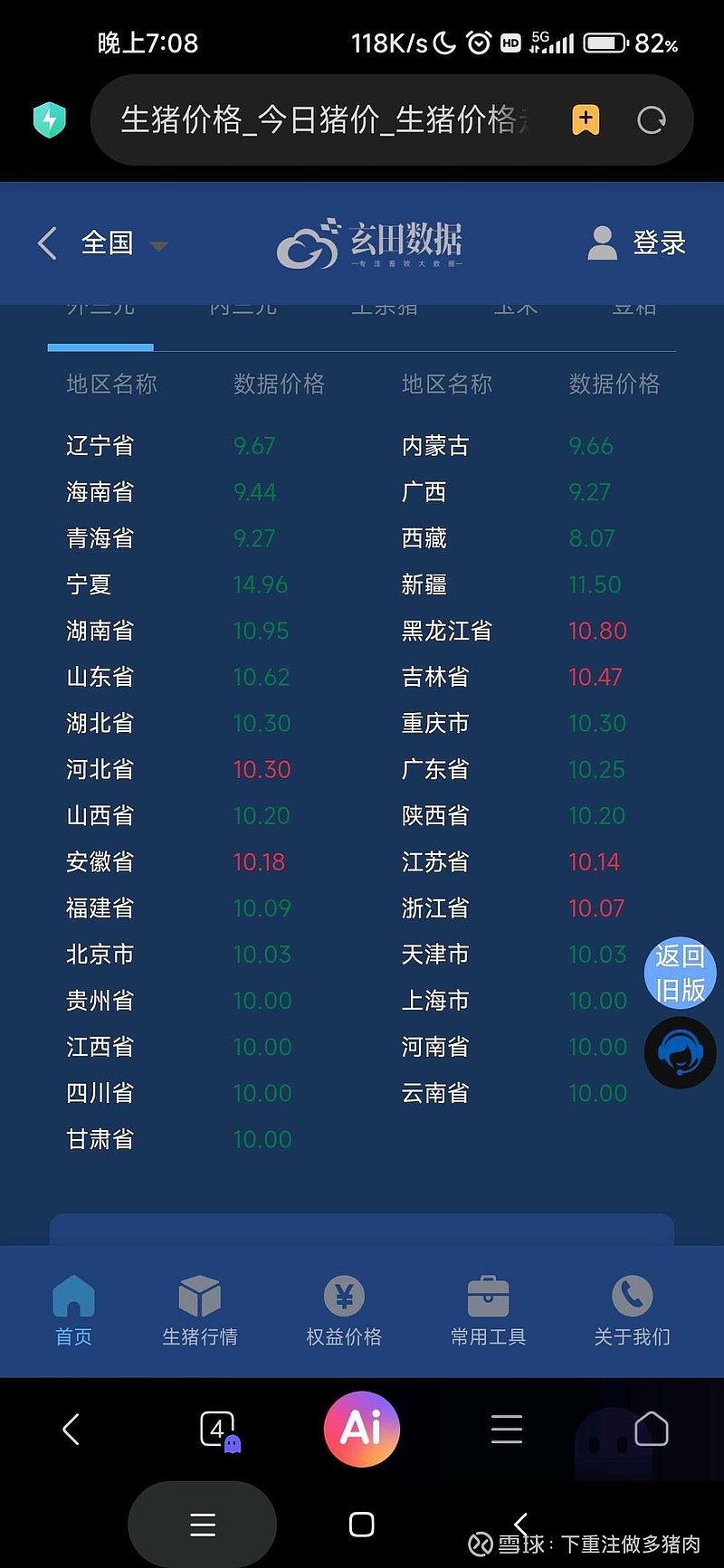Open the 常用工具 briefcase icon
Viewport: 724px width, 1568px height.
pos(488,1294)
